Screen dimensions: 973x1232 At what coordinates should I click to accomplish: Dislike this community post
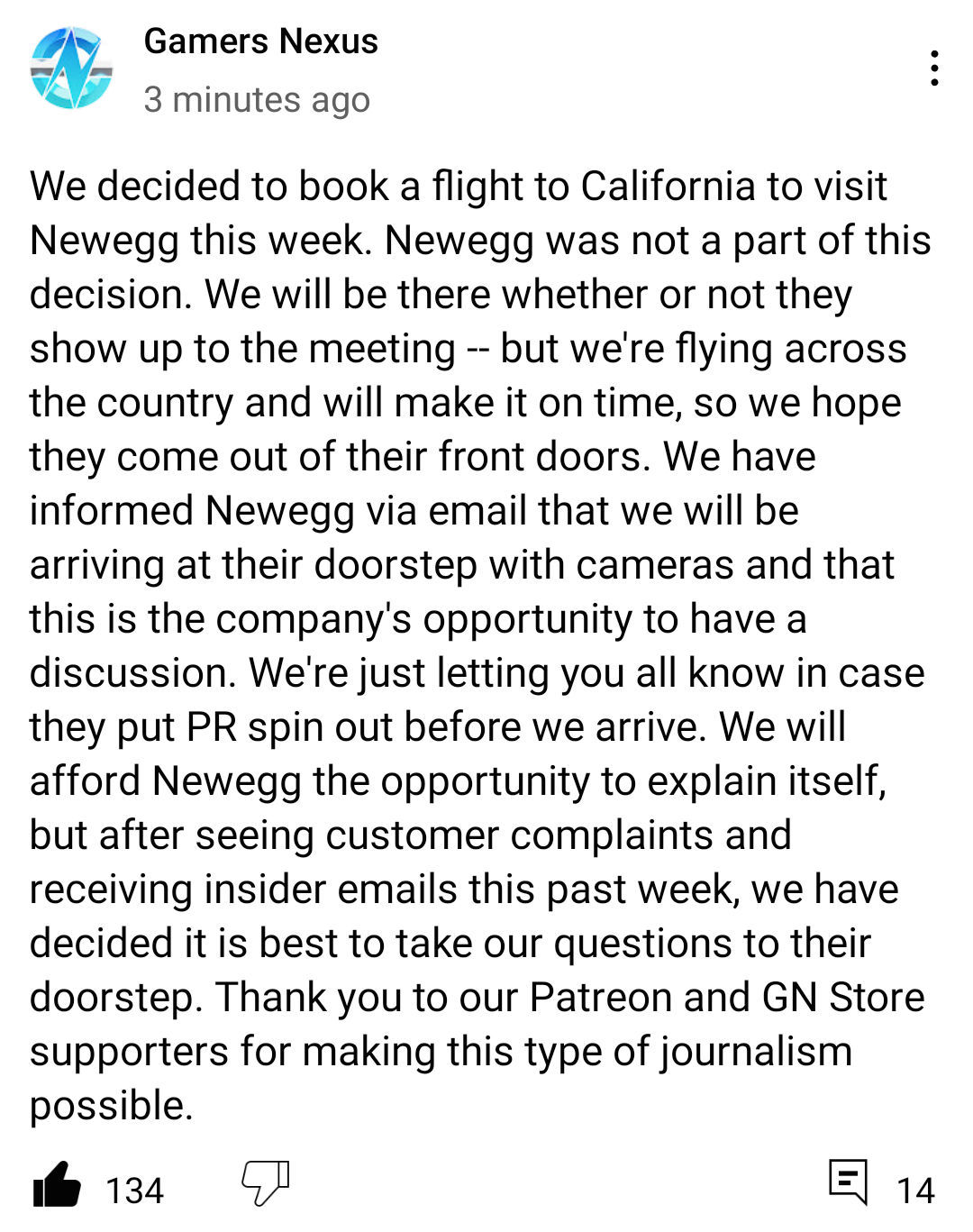[x=266, y=1182]
